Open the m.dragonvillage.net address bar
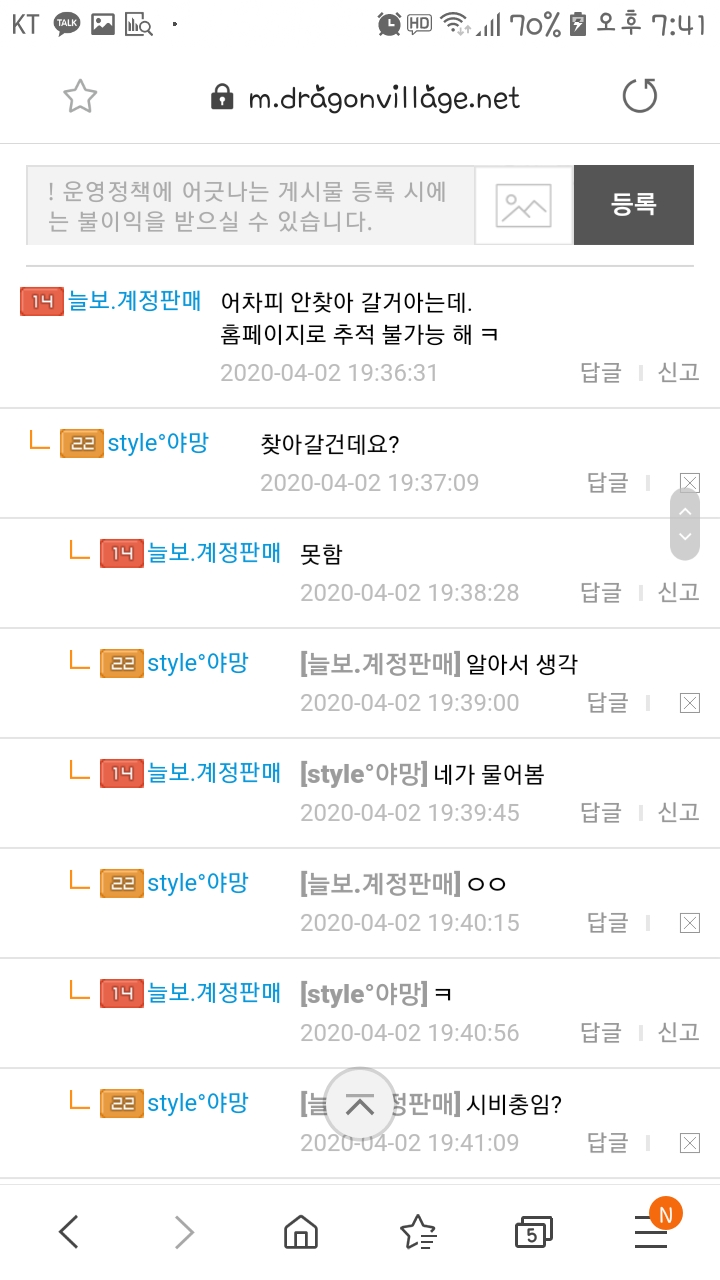The width and height of the screenshot is (720, 1280). 366,97
